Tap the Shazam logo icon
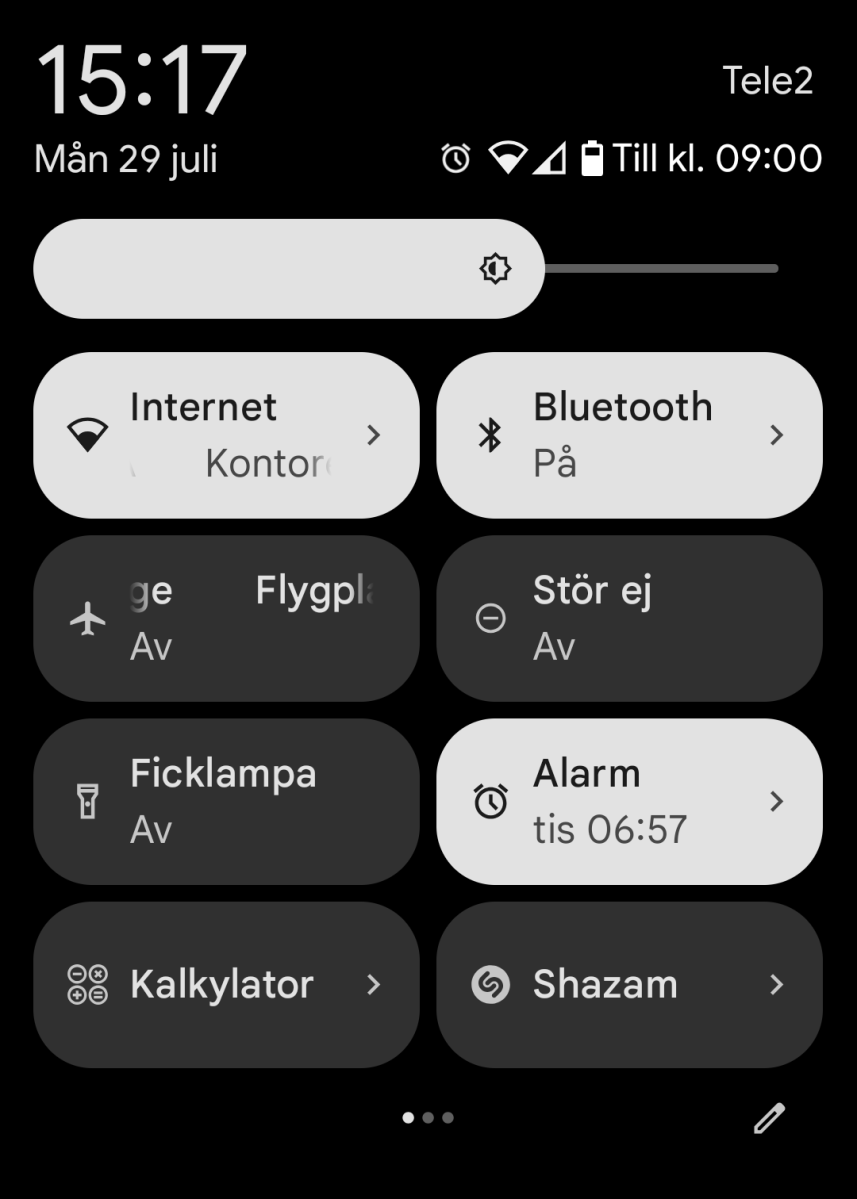Viewport: 857px width, 1199px height. pos(492,985)
